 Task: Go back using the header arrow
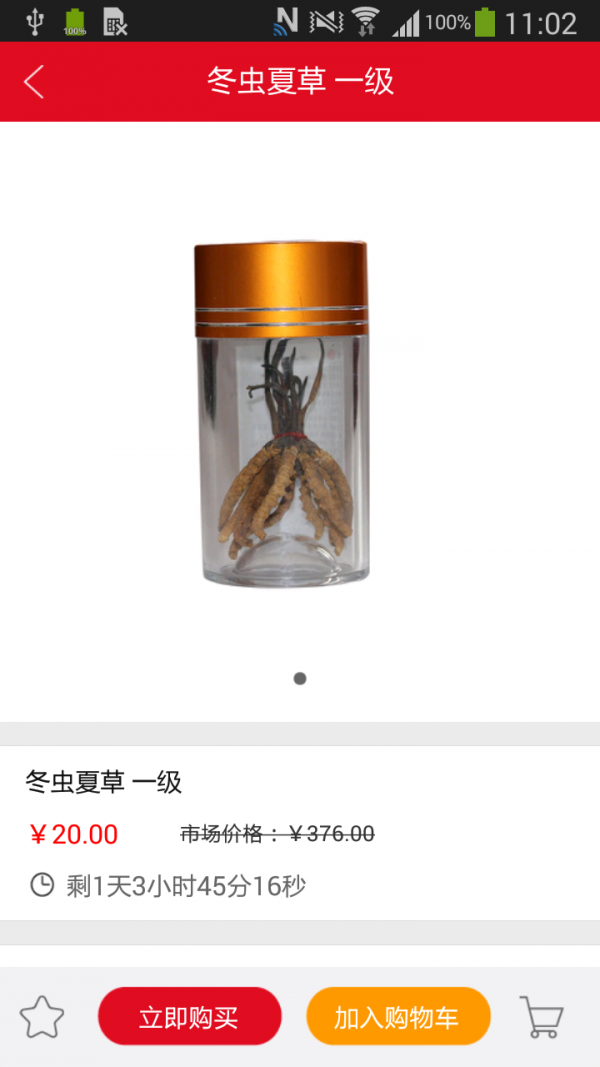pos(34,81)
